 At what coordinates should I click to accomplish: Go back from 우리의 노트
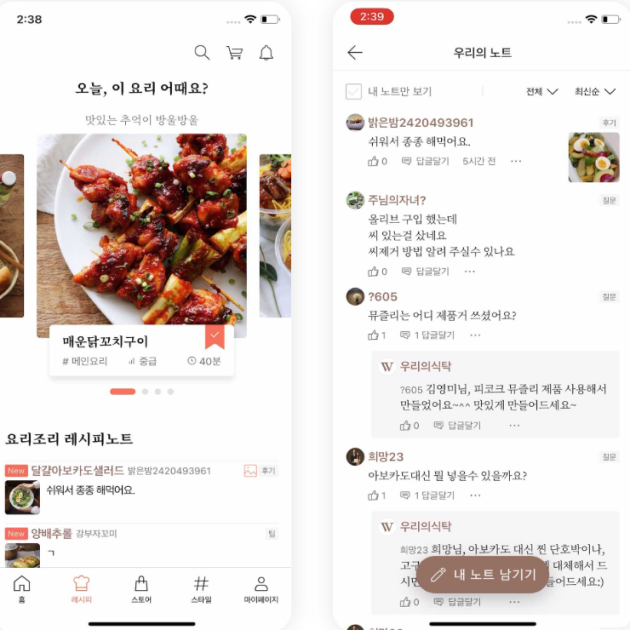355,53
